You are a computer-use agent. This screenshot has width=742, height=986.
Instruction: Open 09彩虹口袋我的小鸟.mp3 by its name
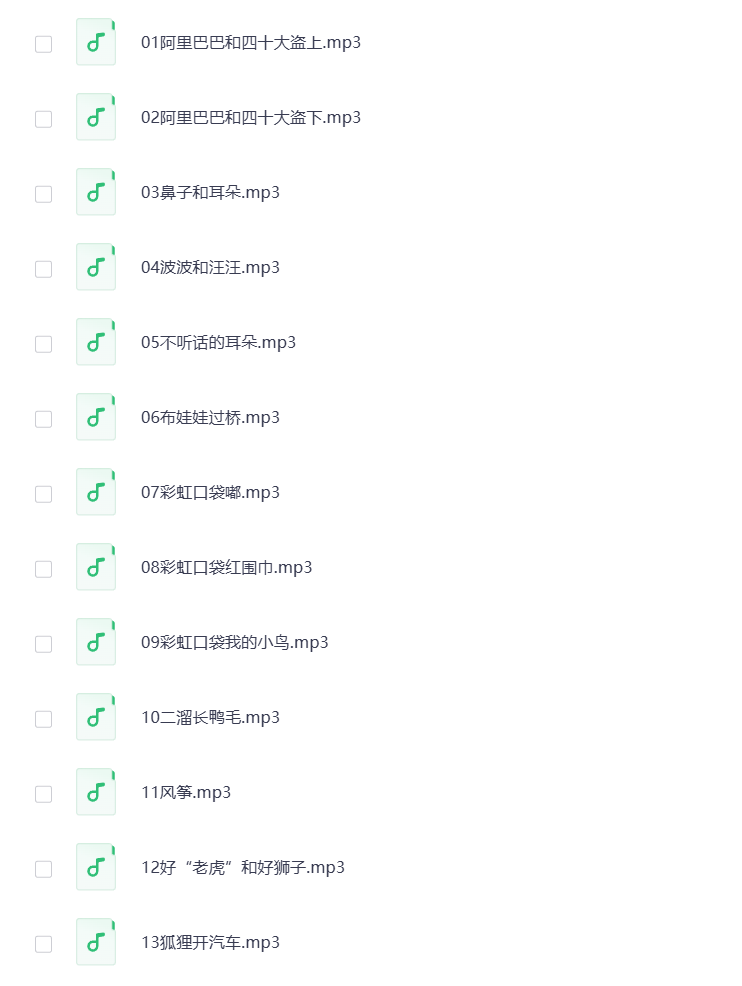pos(238,642)
